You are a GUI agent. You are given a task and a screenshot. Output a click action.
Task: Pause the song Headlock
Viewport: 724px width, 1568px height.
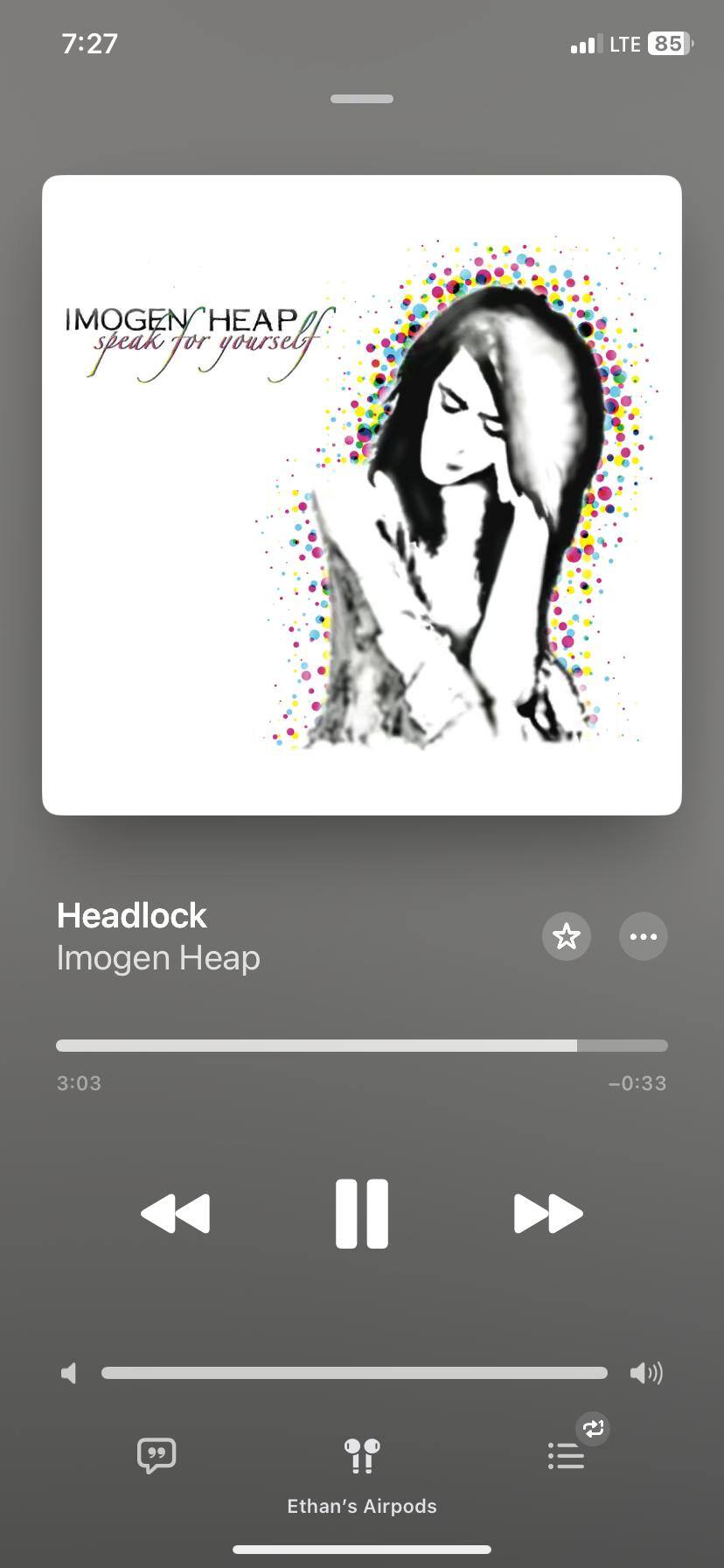[361, 1213]
